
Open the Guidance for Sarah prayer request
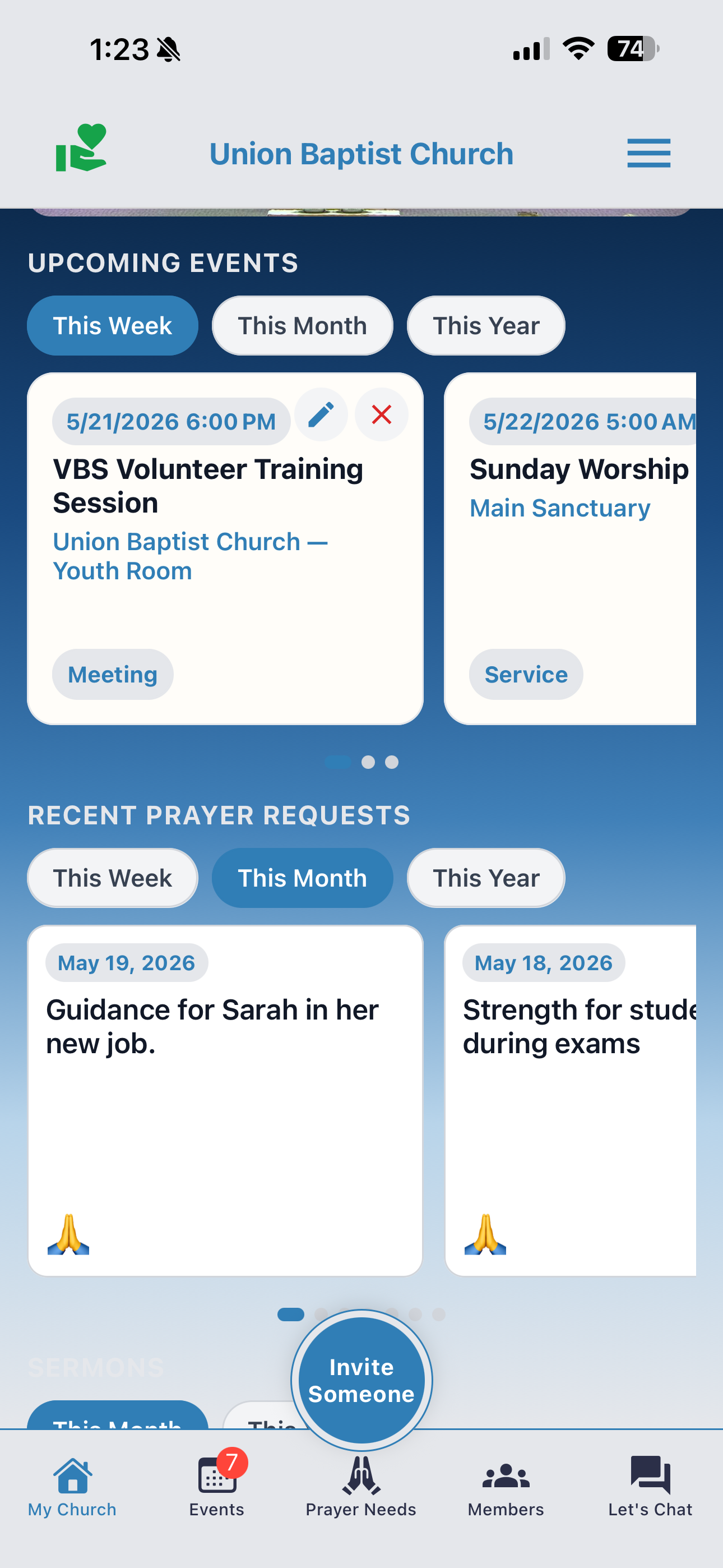pyautogui.click(x=225, y=1100)
